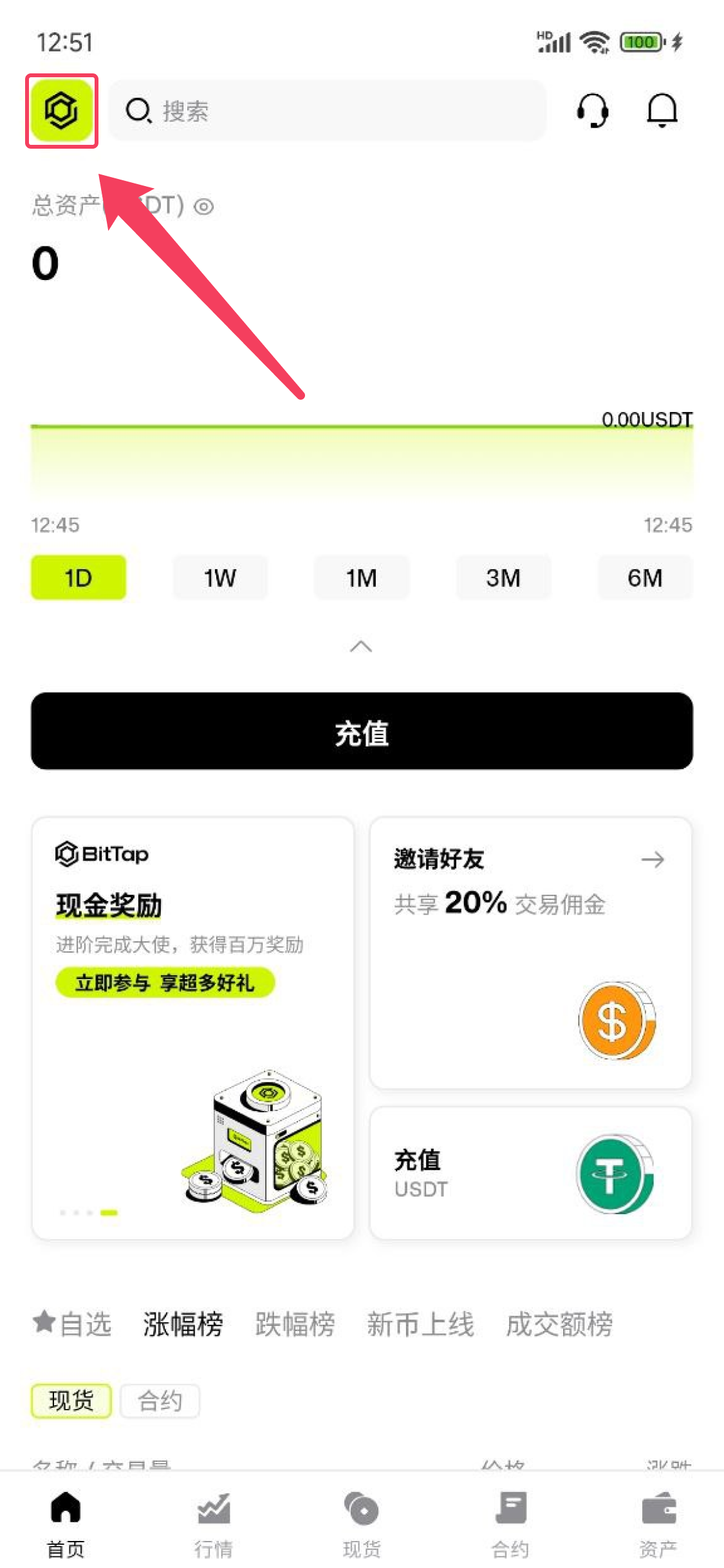Open the 现金奖励 BitTap promo card
Screen dimensions: 724x1568
tap(193, 1028)
